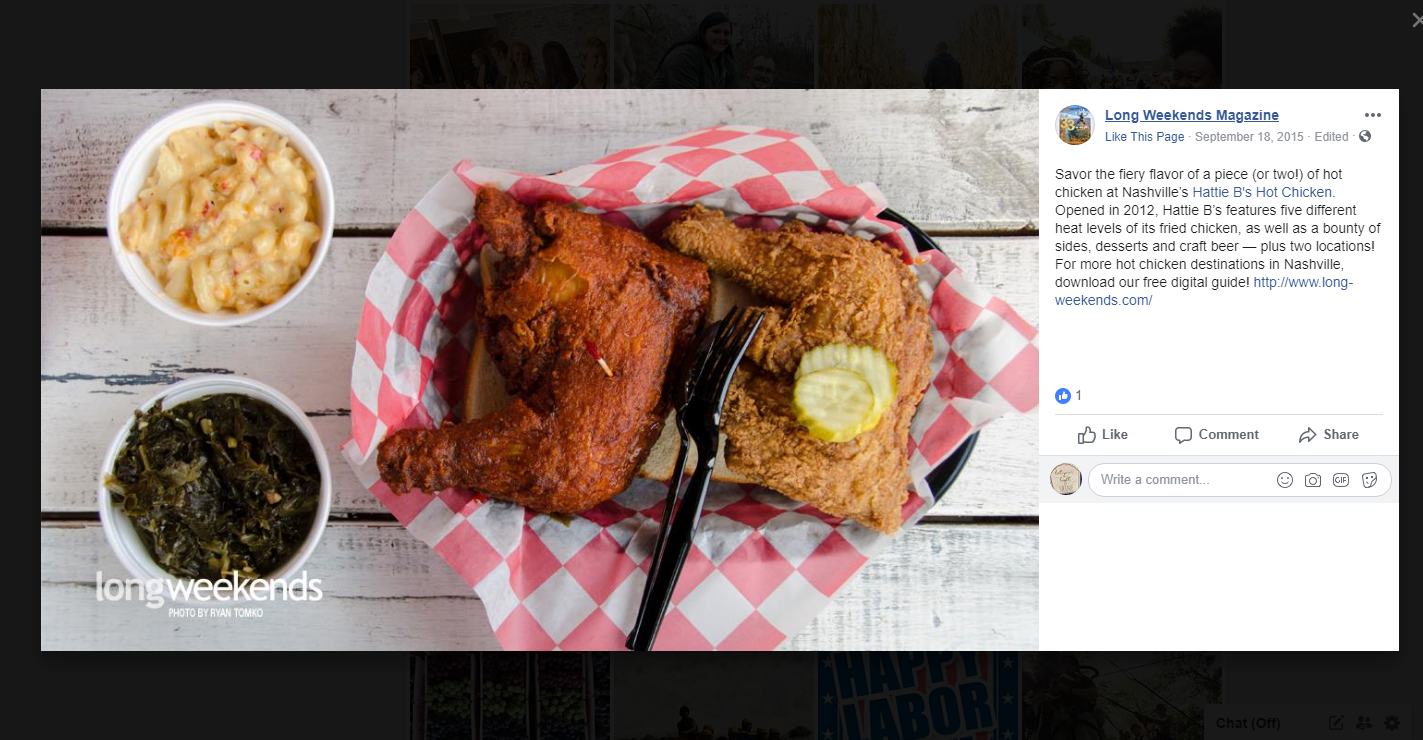Screen dimensions: 1423x740
Task: Attach a photo to the comment
Action: tap(1313, 480)
